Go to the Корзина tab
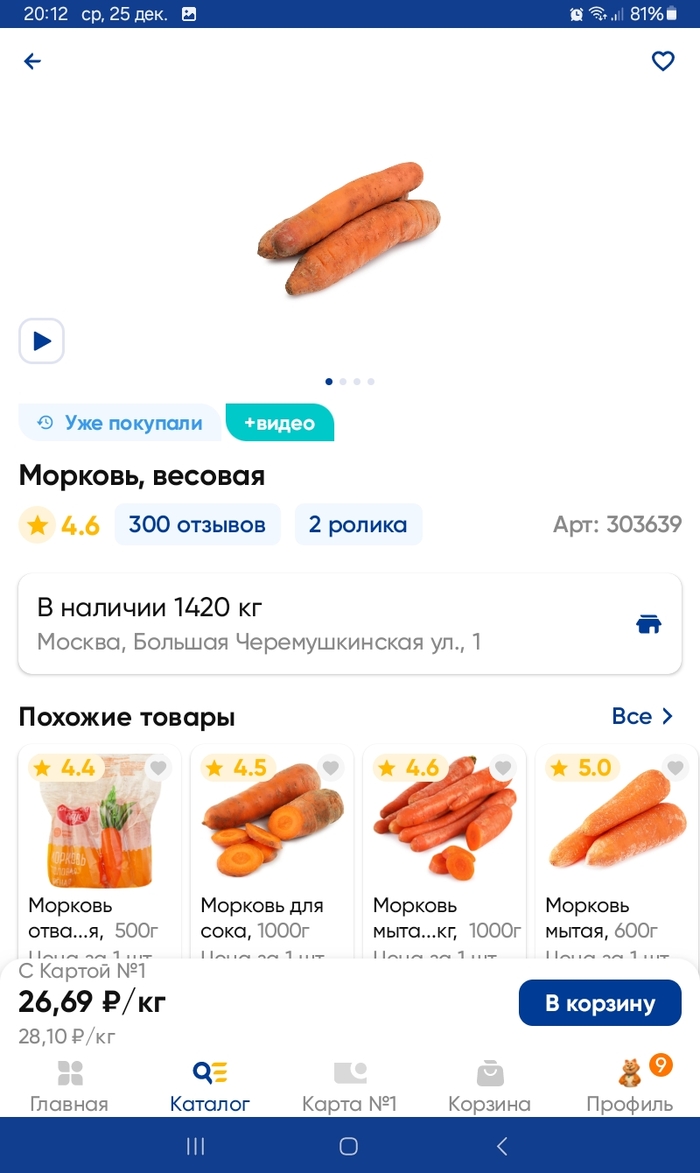Viewport: 700px width, 1173px height. (489, 1086)
